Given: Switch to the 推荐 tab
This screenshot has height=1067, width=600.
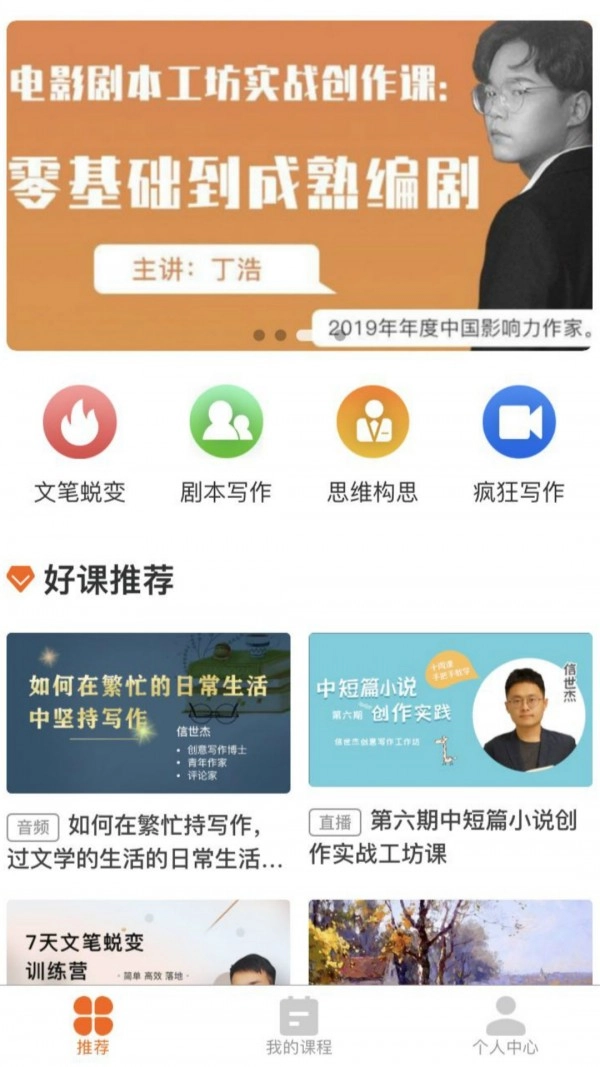Looking at the screenshot, I should point(93,1025).
